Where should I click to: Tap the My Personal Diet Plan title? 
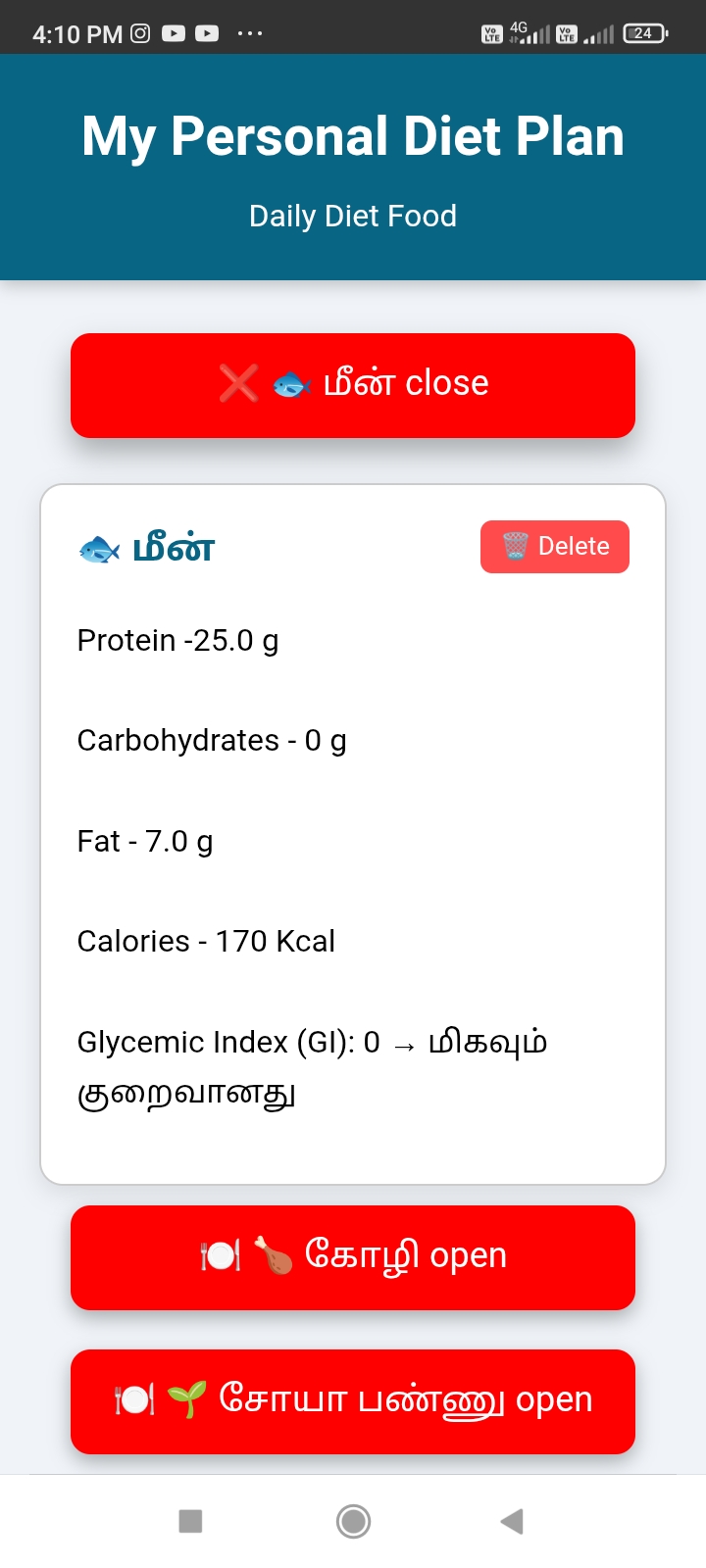pyautogui.click(x=353, y=135)
